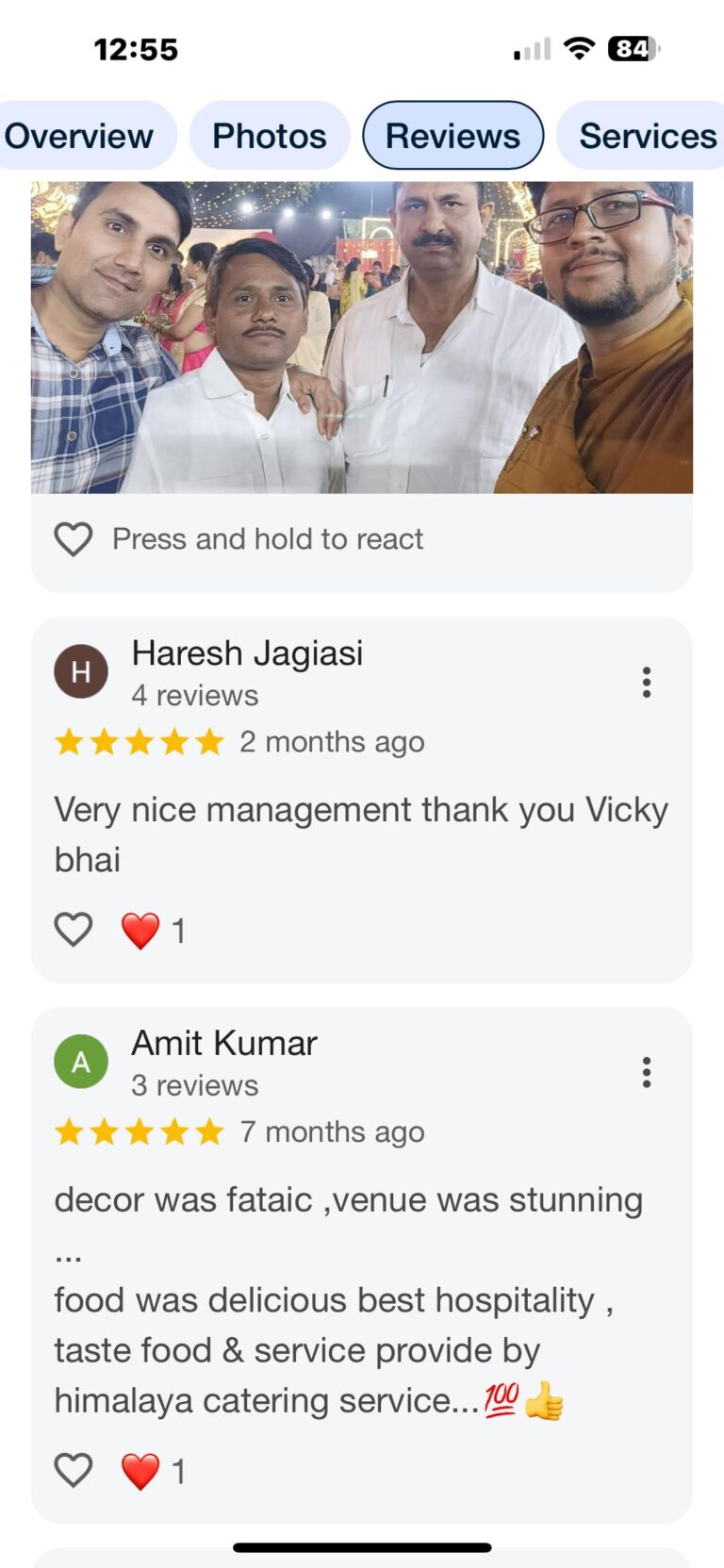
Task: Open overflow menu on Amit Kumar's review
Action: pyautogui.click(x=647, y=1072)
